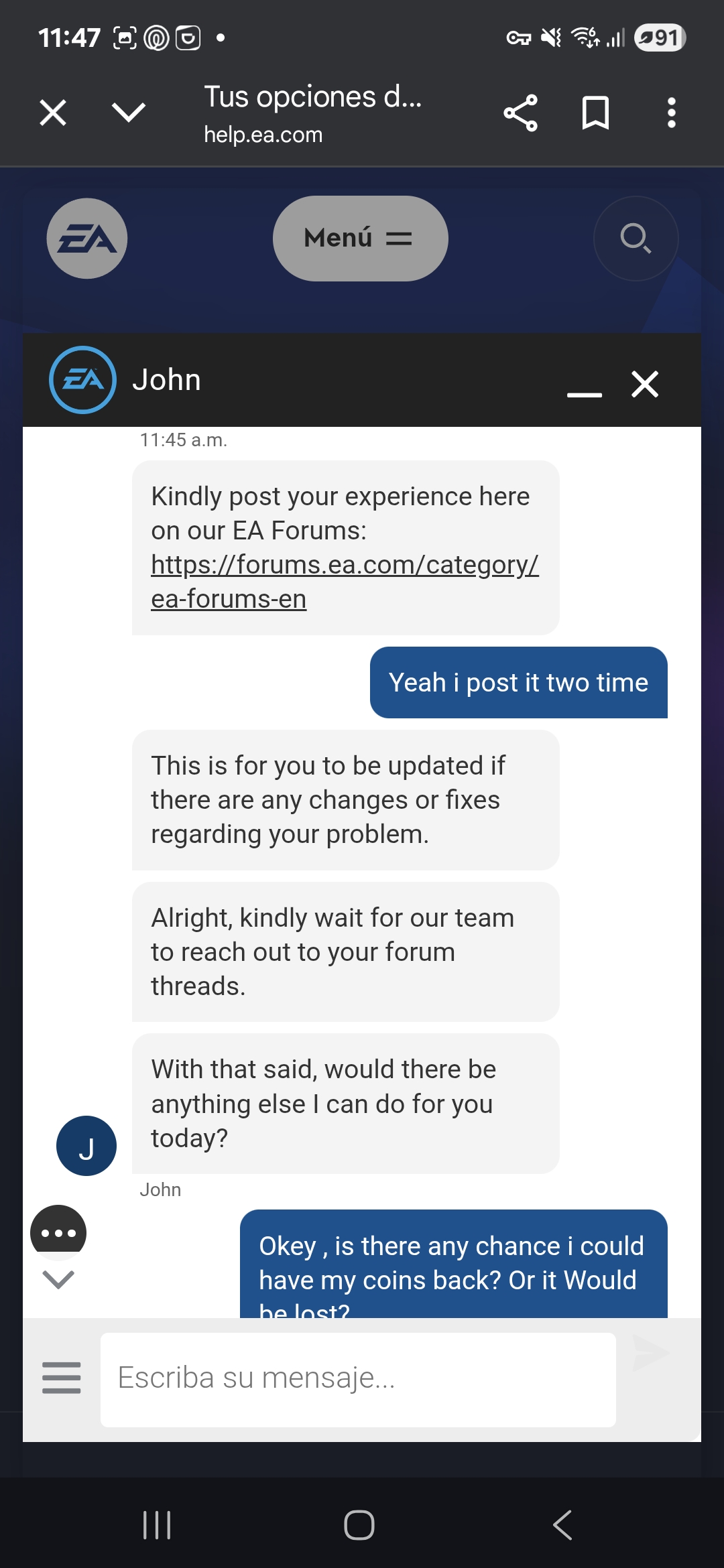Send the chat message
The image size is (724, 1568).
(x=650, y=1354)
